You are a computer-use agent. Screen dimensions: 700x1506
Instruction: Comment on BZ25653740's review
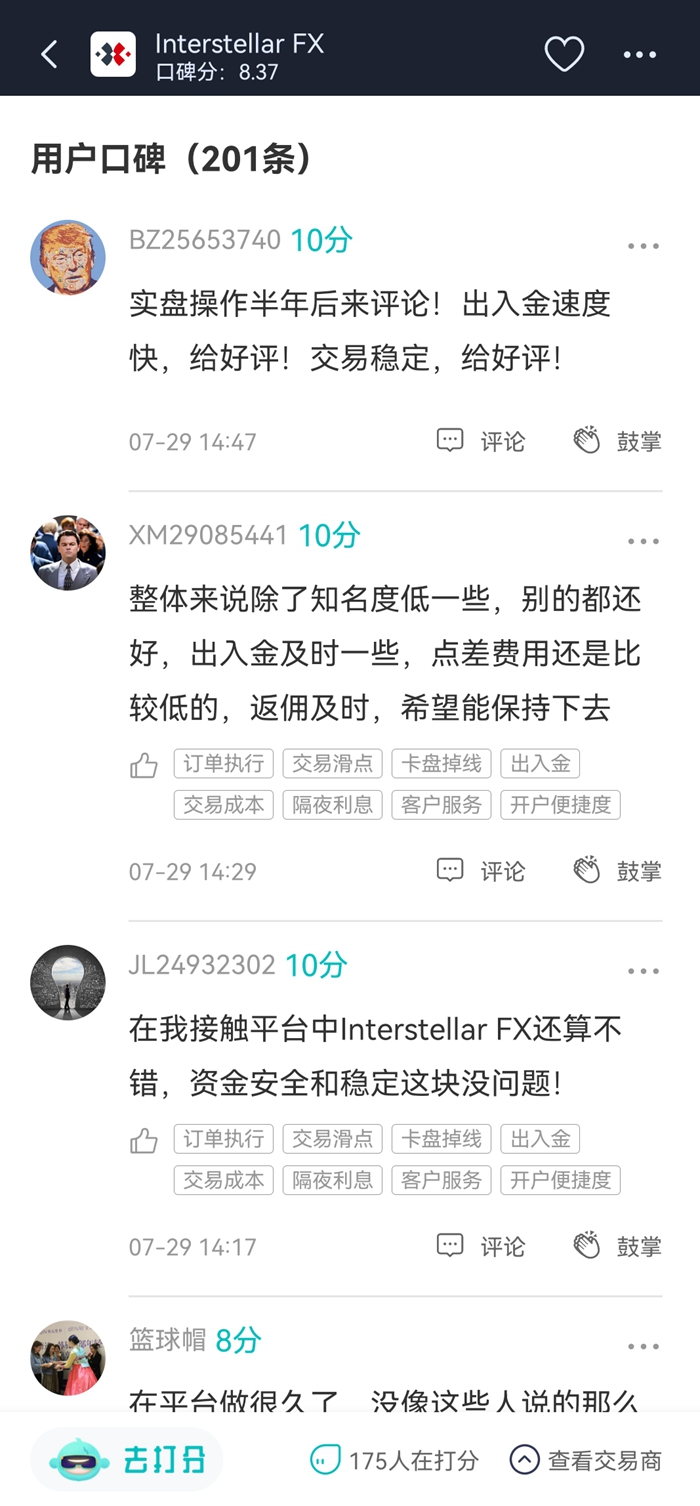click(x=481, y=441)
